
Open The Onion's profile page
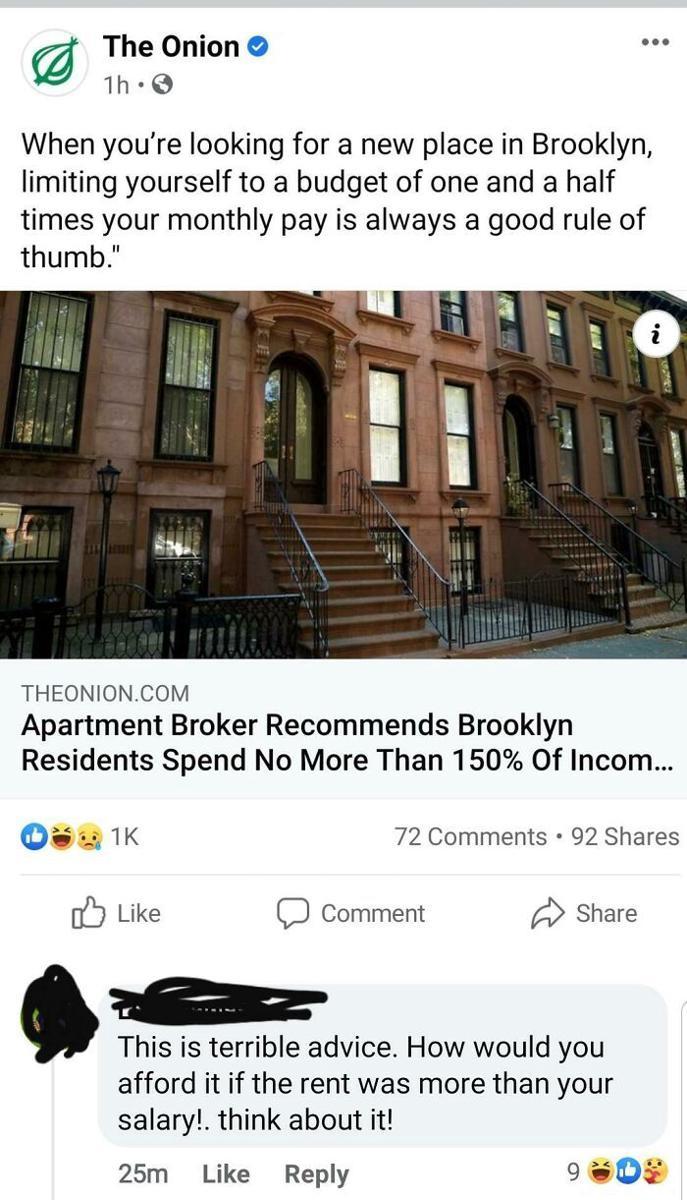[171, 46]
